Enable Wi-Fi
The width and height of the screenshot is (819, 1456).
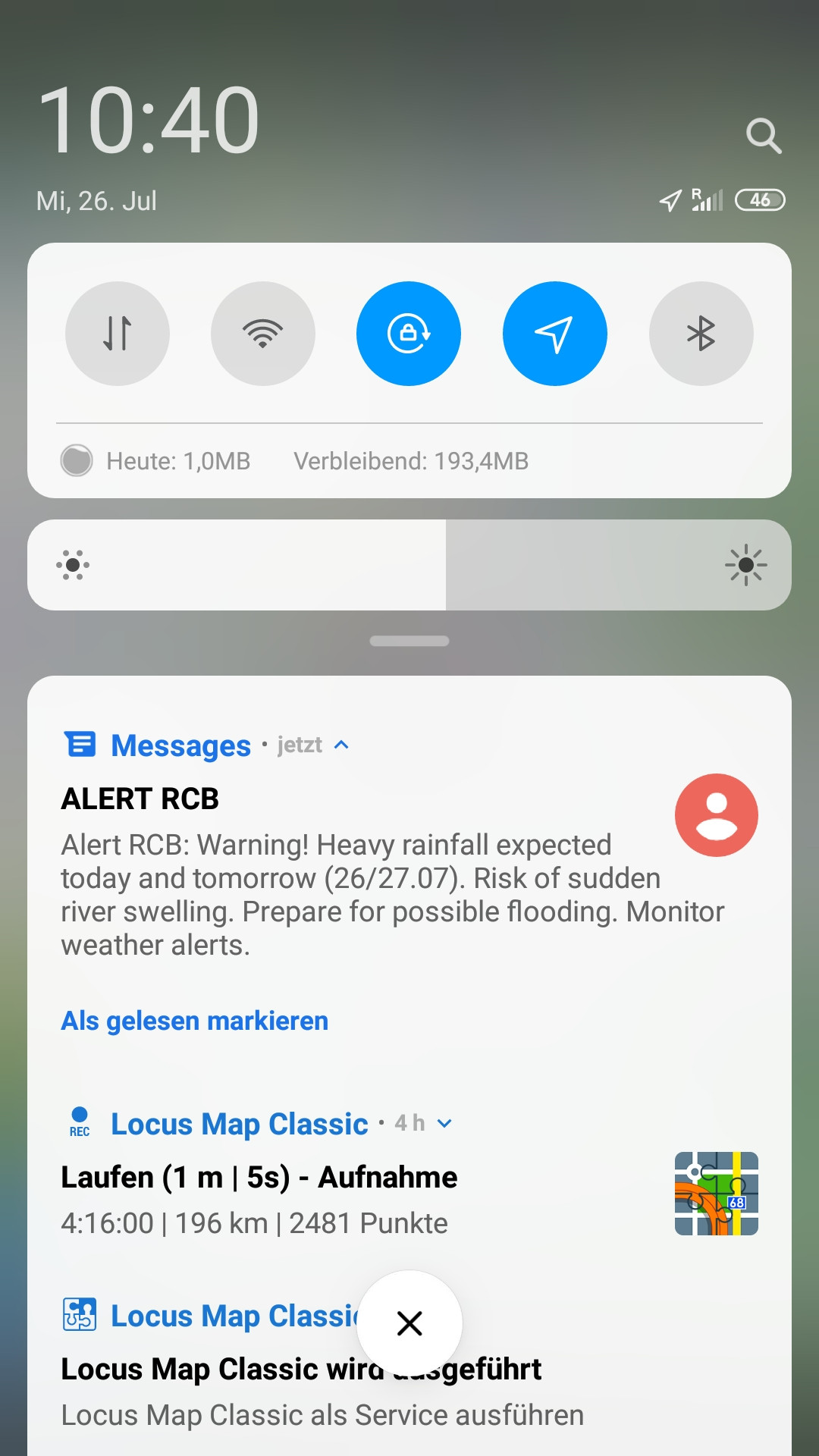click(263, 334)
